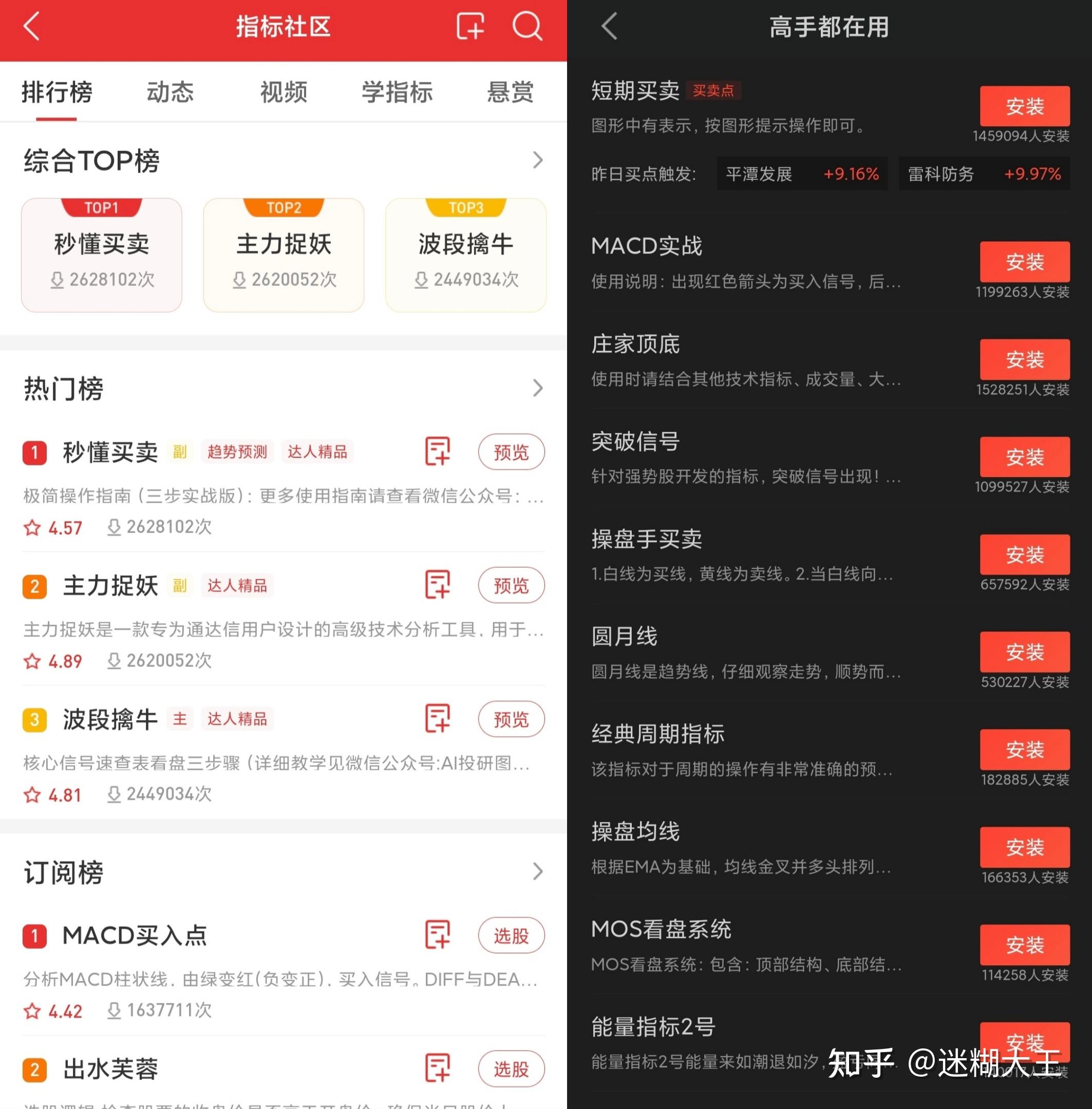Tap the add-indicator icon in the red header
Screen dimensions: 1092x1109
point(470,27)
